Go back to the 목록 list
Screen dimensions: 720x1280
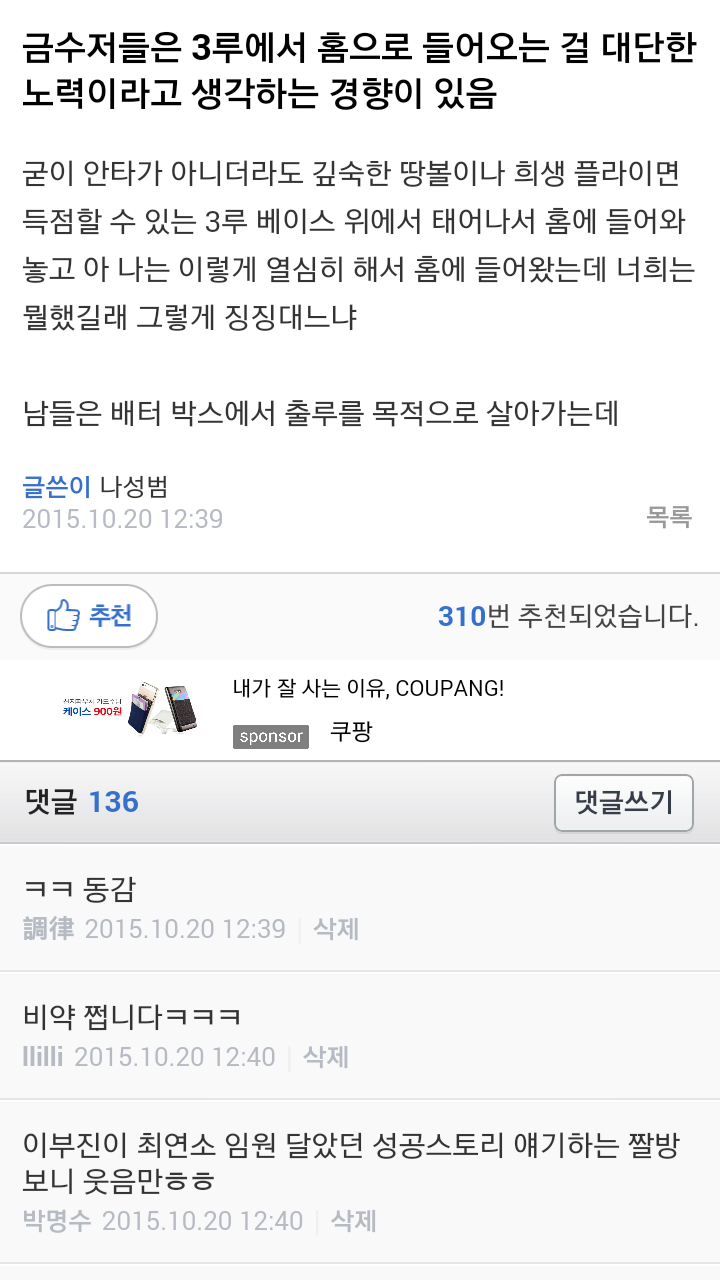(669, 517)
